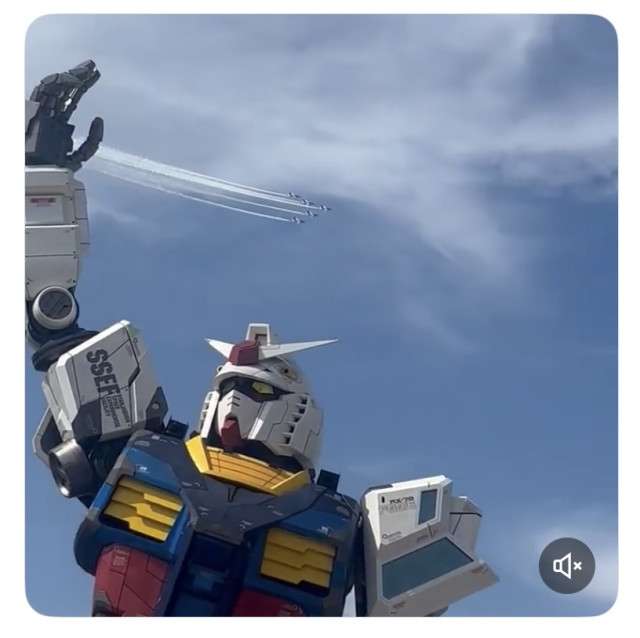This screenshot has width=640, height=638.
Task: Unmute the video sound
Action: click(x=567, y=566)
